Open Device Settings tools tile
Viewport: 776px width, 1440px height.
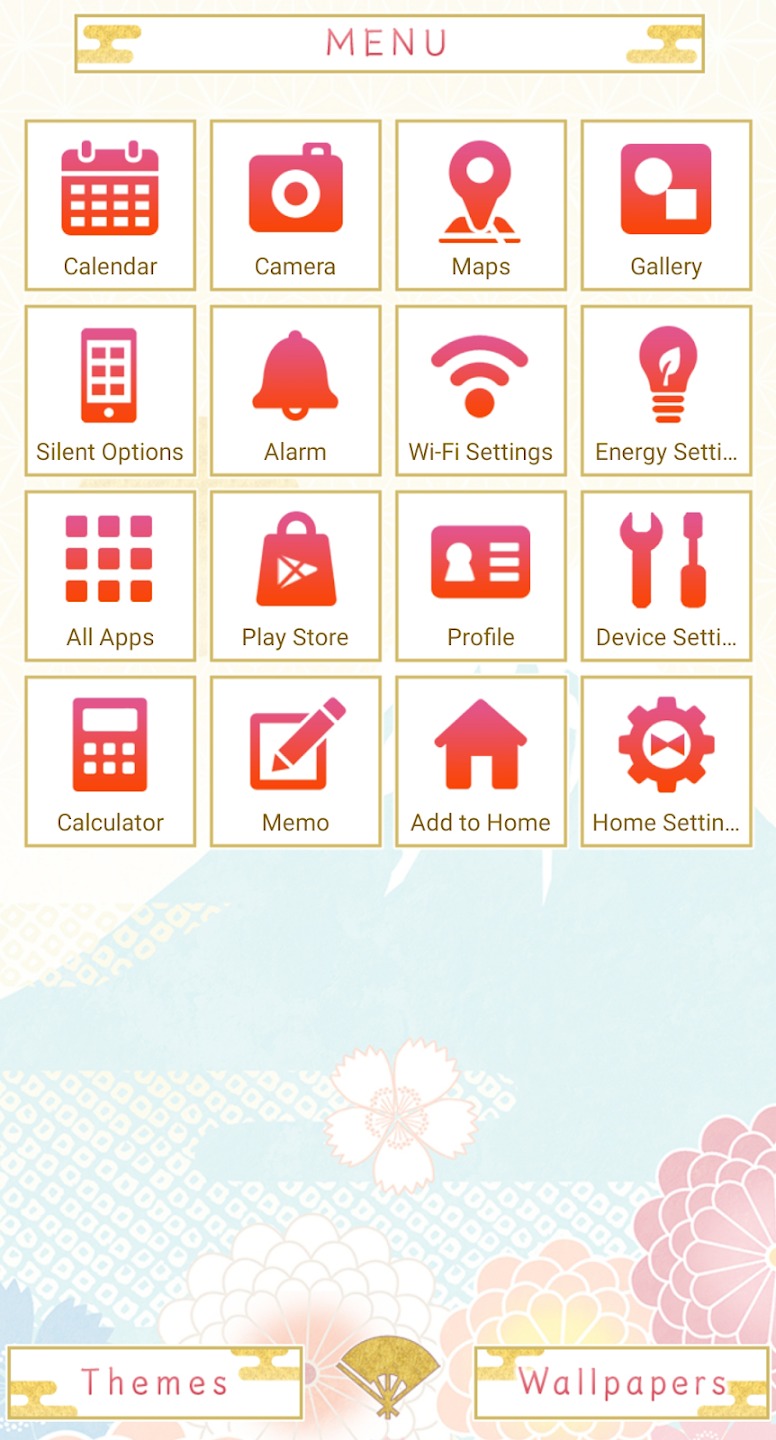coord(666,576)
